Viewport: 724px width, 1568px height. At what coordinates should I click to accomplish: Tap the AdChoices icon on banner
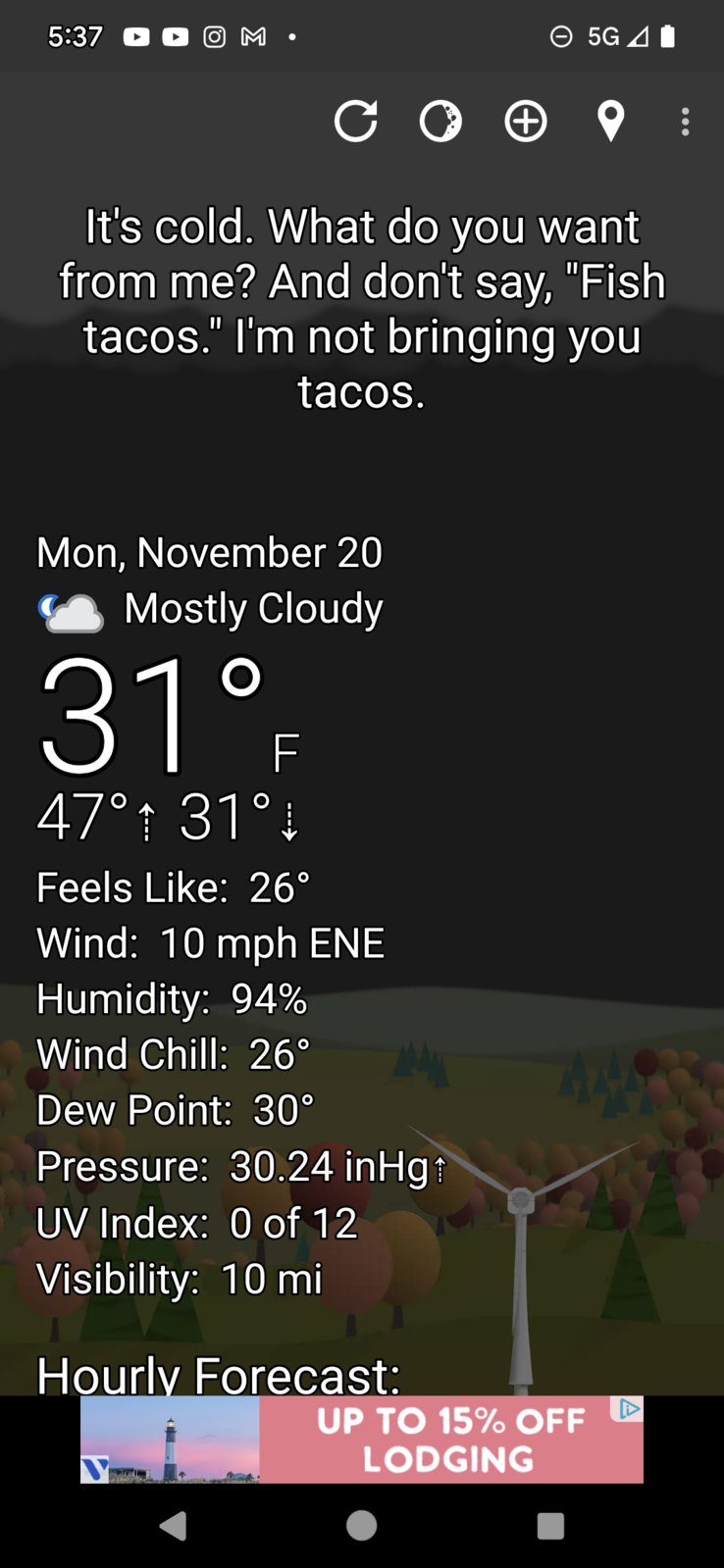point(629,1409)
